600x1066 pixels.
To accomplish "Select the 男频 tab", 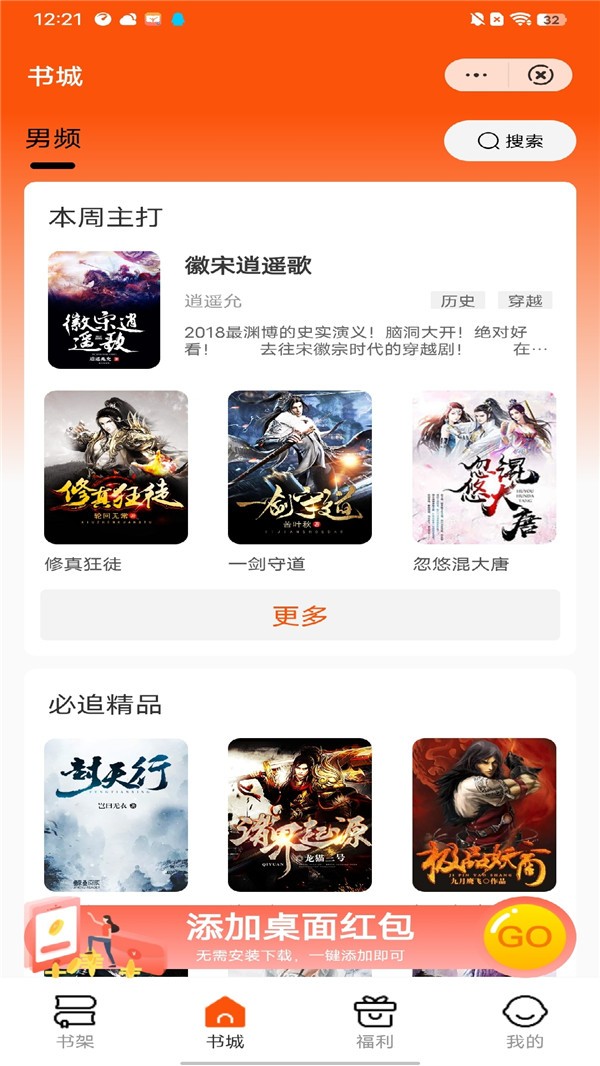I will 53,140.
